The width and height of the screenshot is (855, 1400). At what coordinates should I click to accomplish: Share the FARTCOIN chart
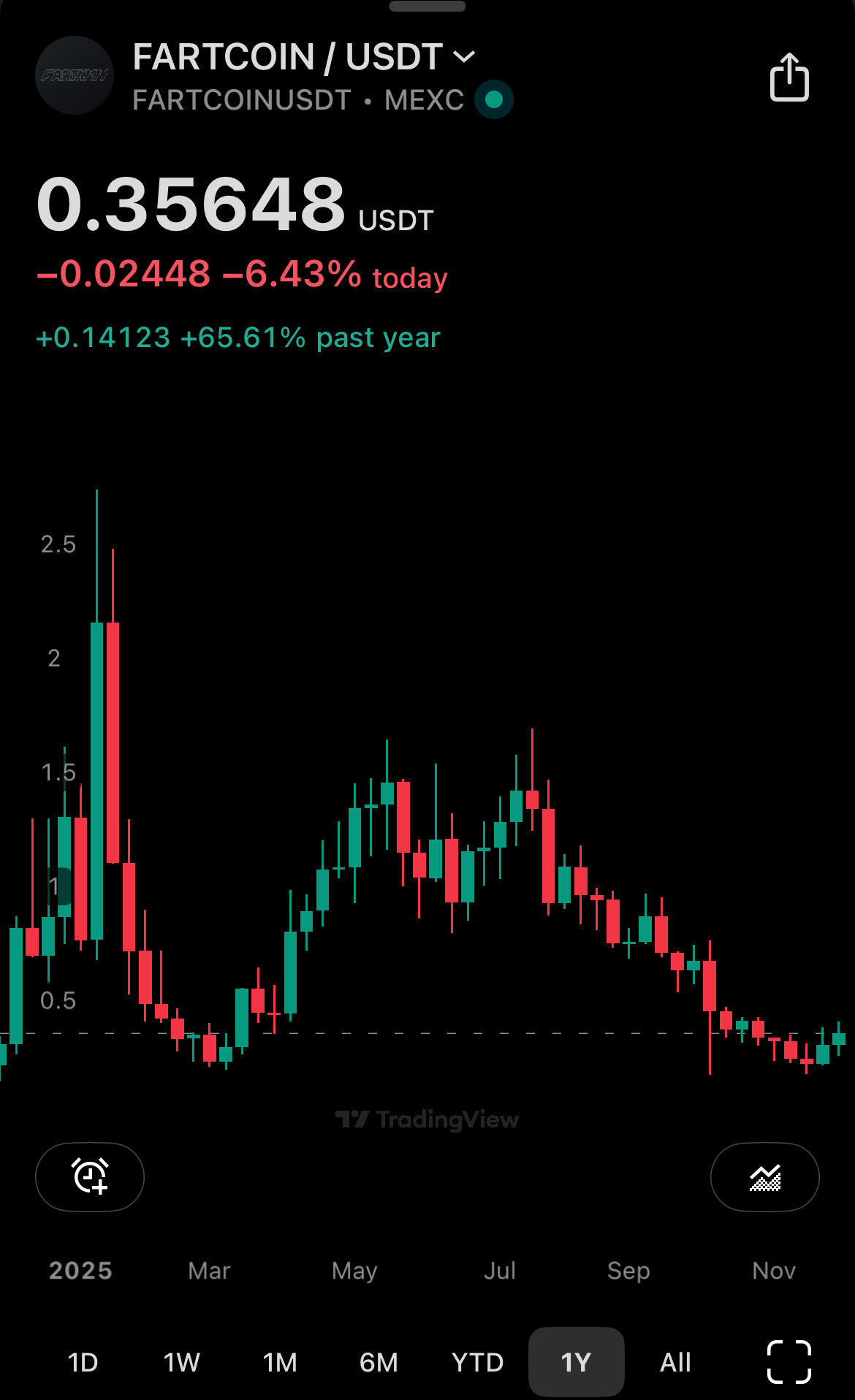(x=789, y=77)
